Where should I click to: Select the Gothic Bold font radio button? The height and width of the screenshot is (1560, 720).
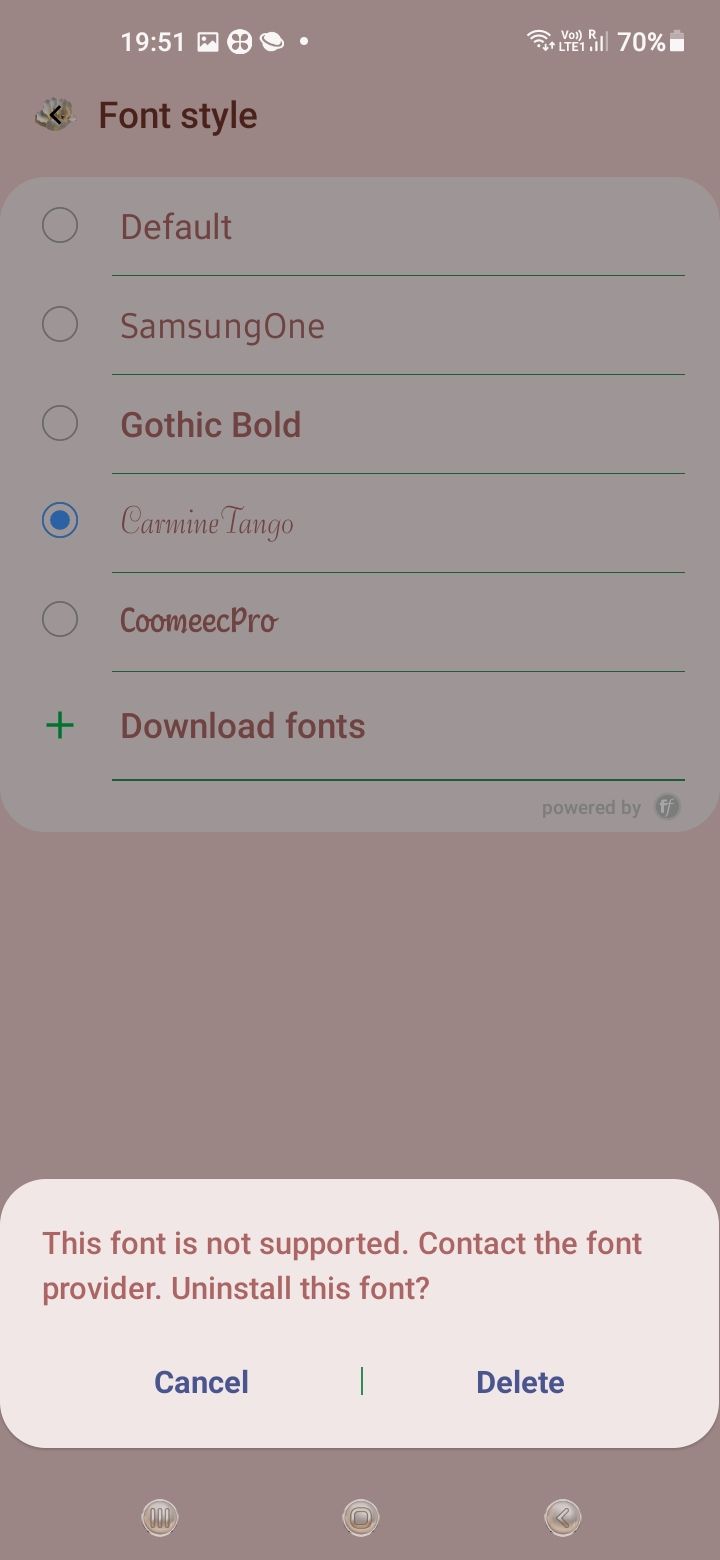(60, 423)
